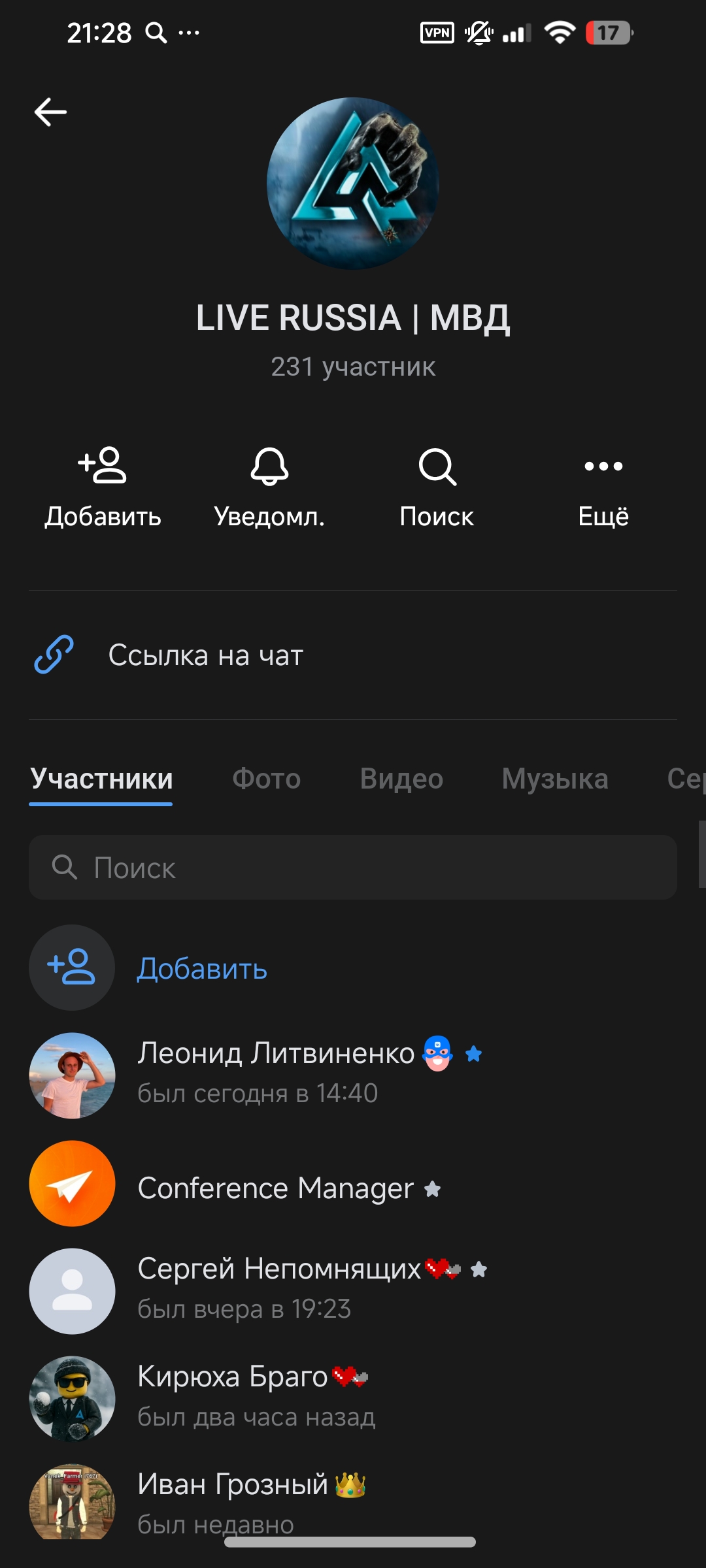Tap Поиск with the magnifier icon
This screenshot has width=706, height=1568.
point(437,487)
